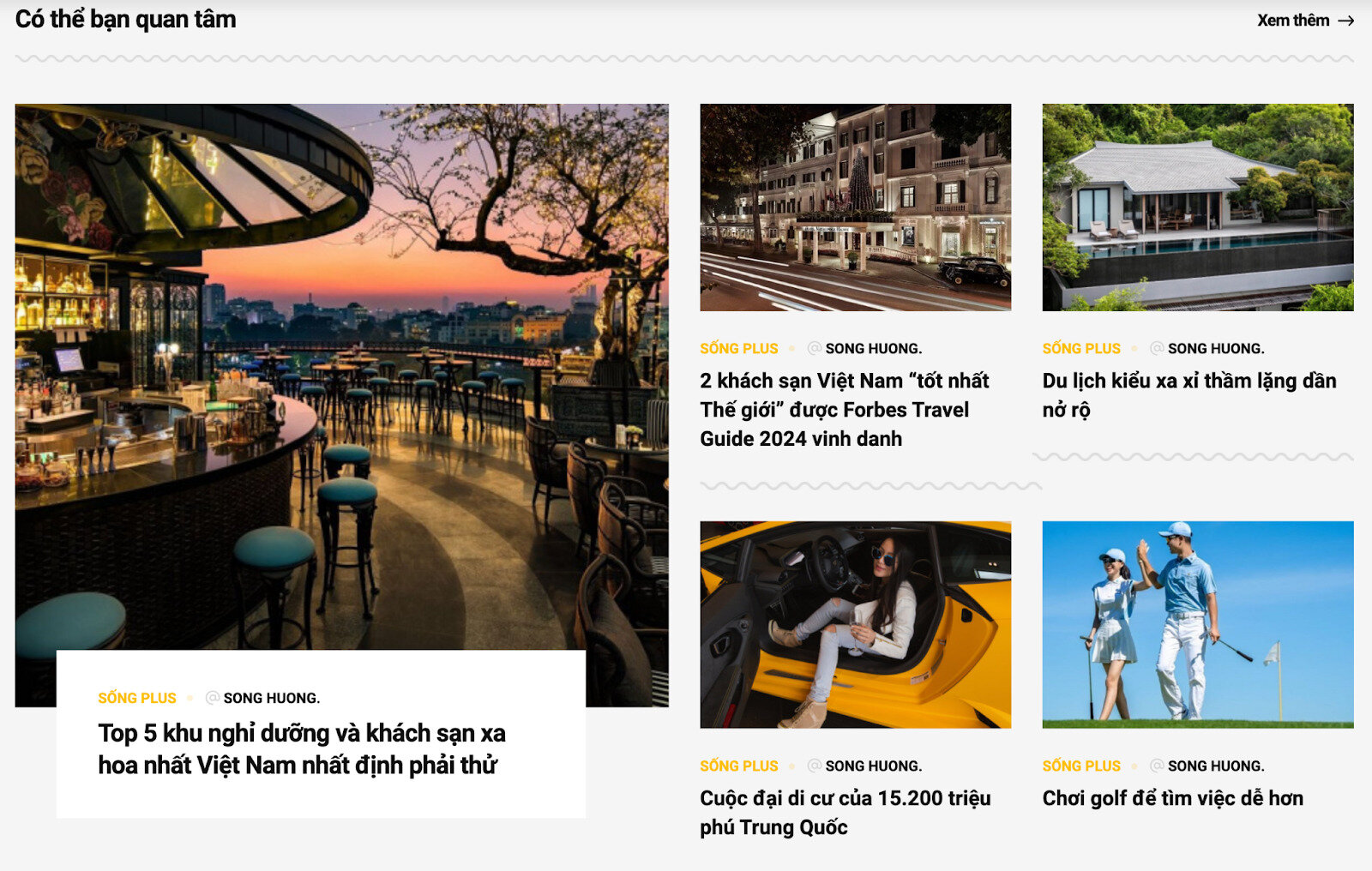
Task: Read Chơi golf để tìm việc dễ hơn
Action: coord(1172,798)
